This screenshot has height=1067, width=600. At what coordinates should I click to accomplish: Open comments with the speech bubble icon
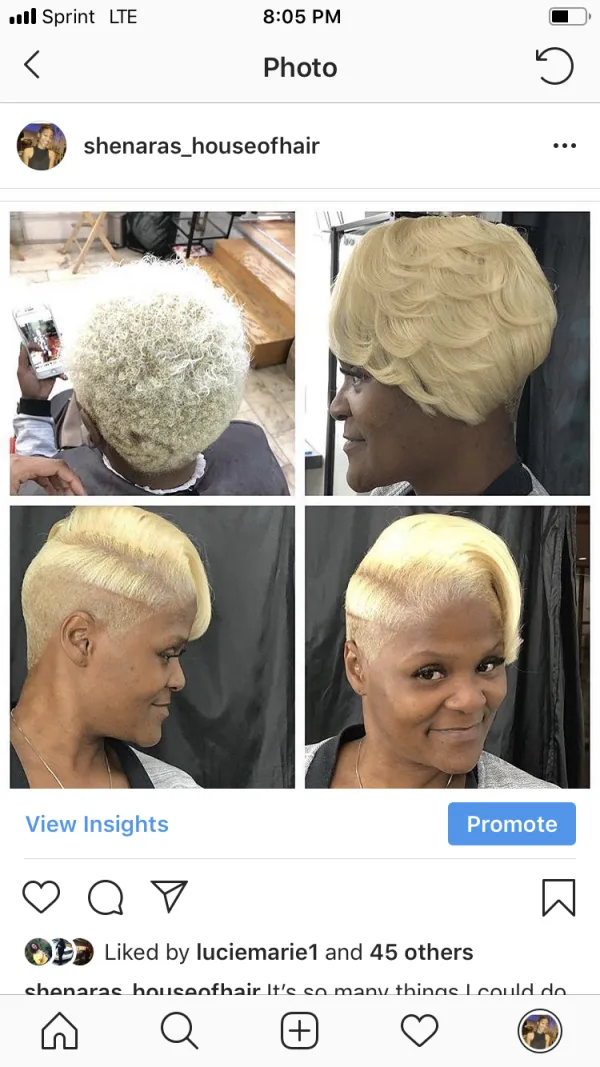105,897
